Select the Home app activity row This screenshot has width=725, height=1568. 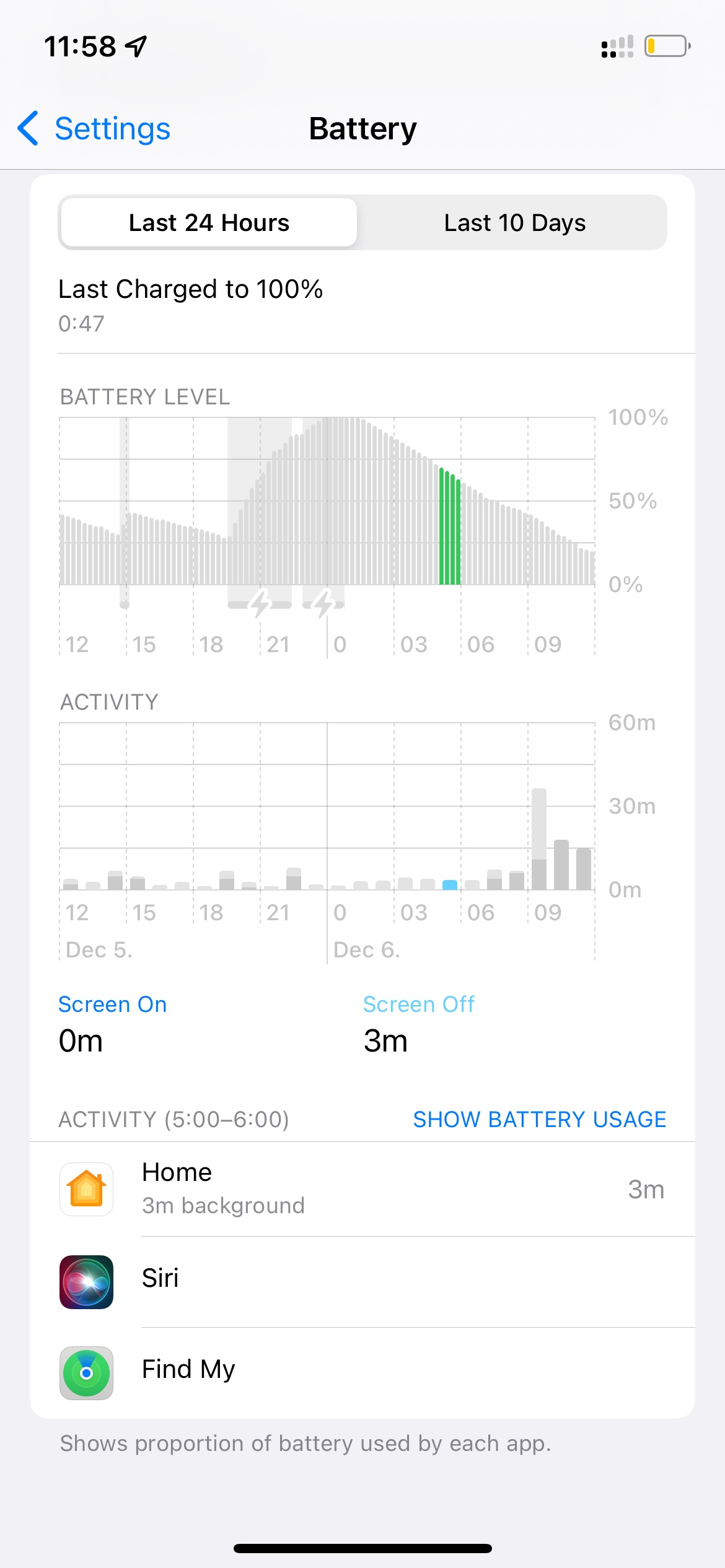click(362, 1189)
